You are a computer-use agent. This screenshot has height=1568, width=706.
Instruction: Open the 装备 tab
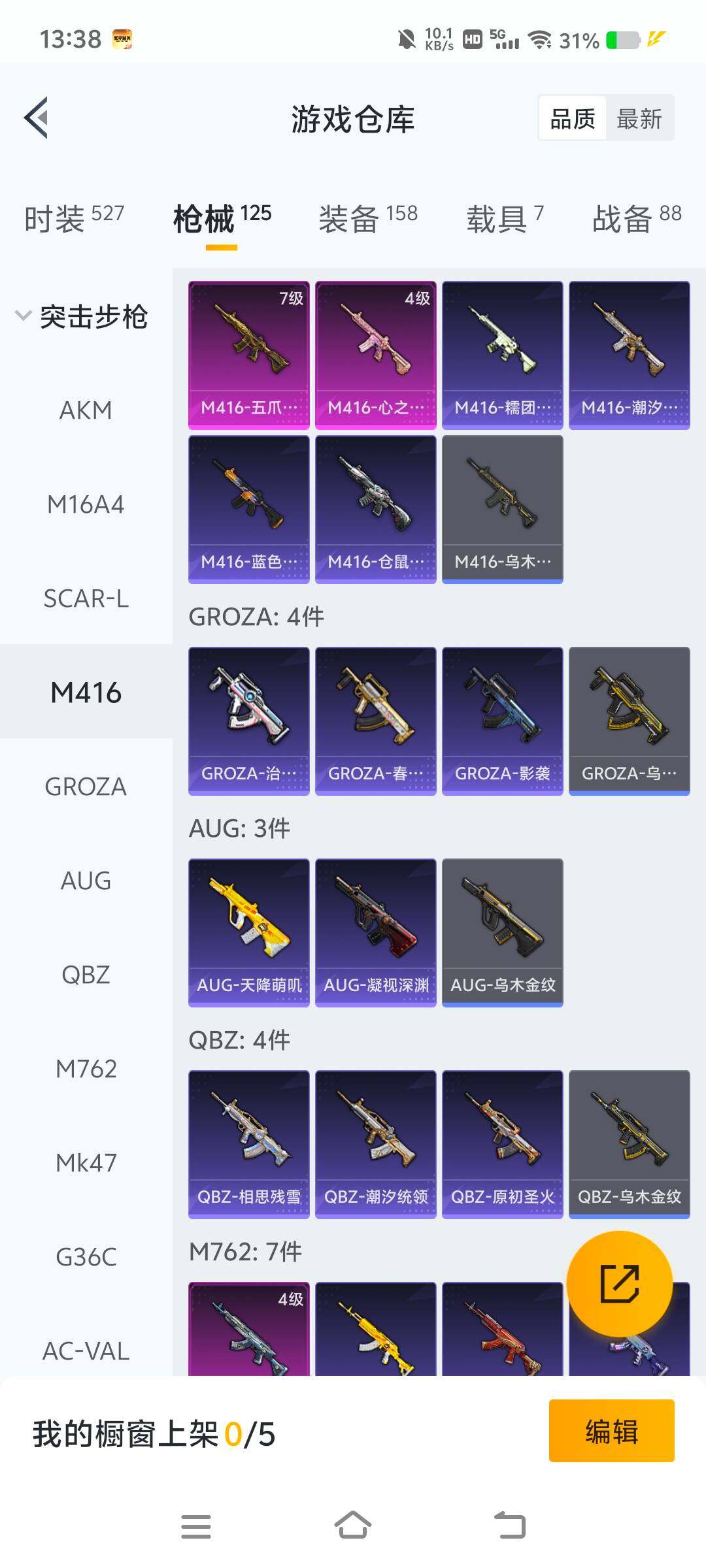[x=368, y=219]
